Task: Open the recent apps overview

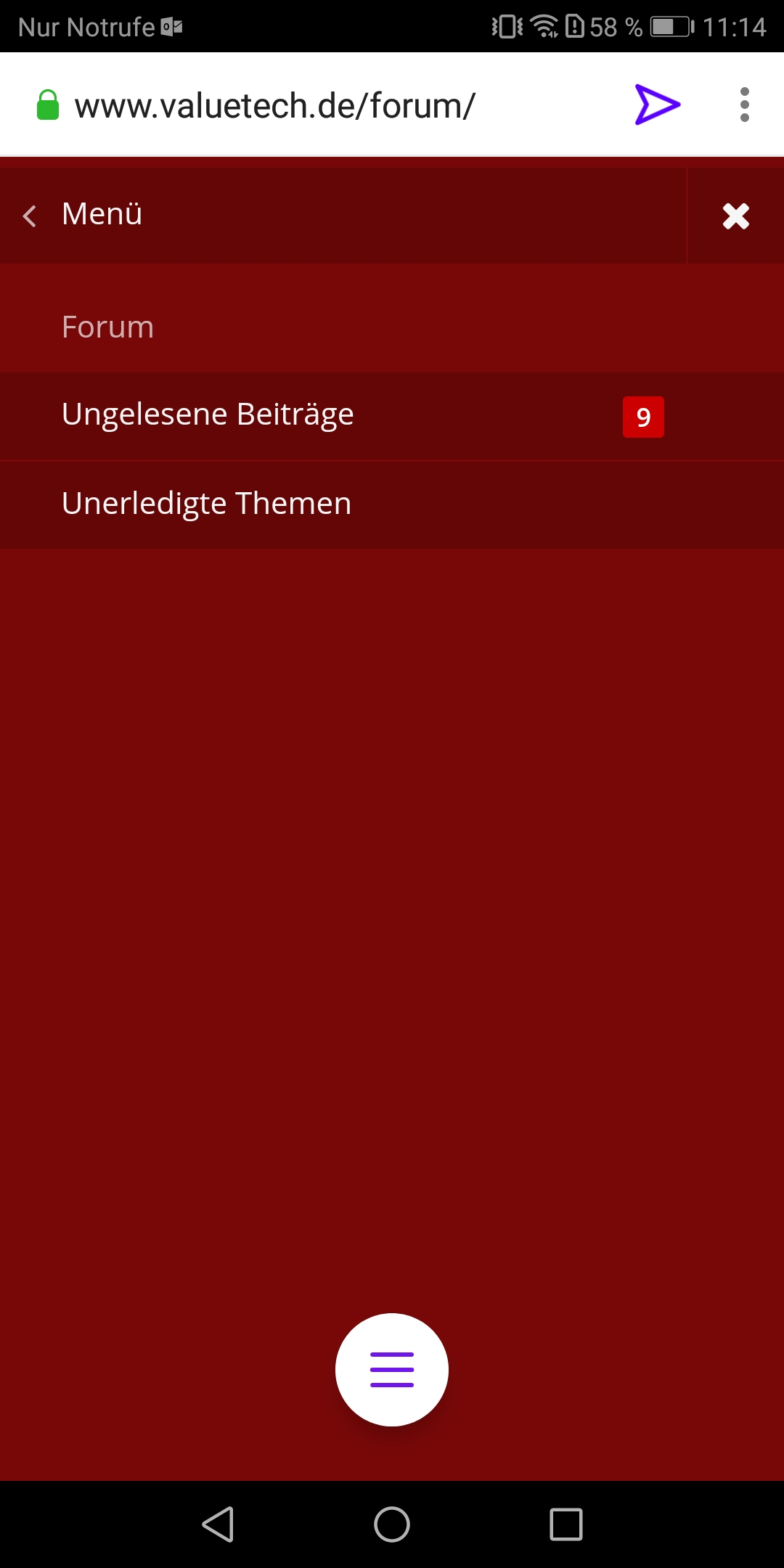Action: 566,1524
